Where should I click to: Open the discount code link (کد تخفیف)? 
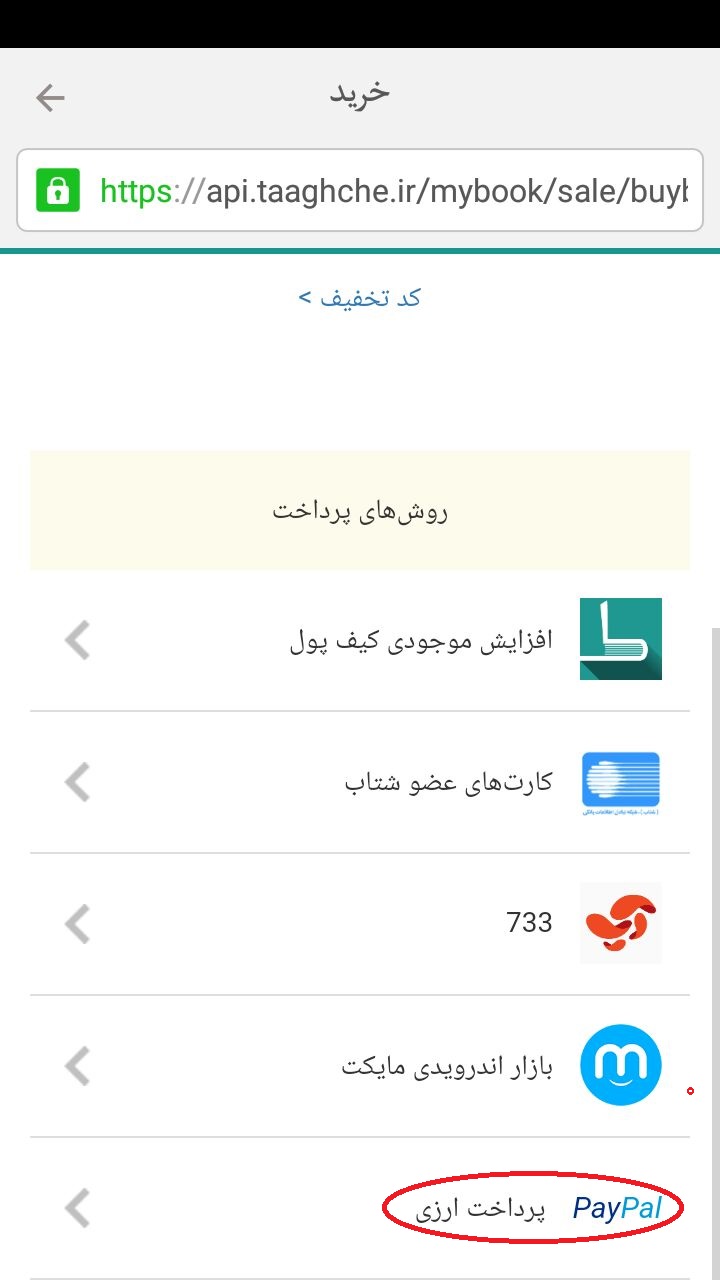click(x=360, y=298)
